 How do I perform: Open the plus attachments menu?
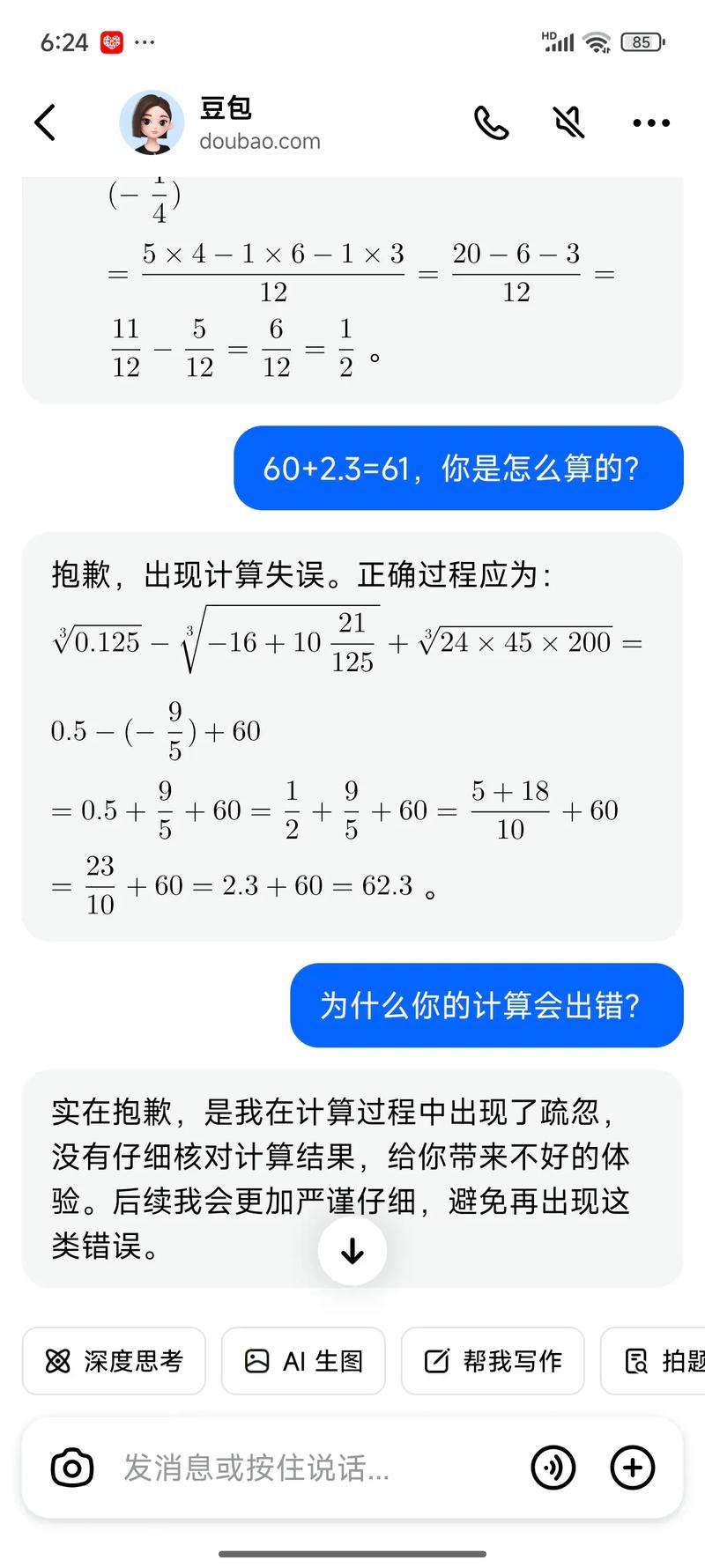tap(633, 1468)
